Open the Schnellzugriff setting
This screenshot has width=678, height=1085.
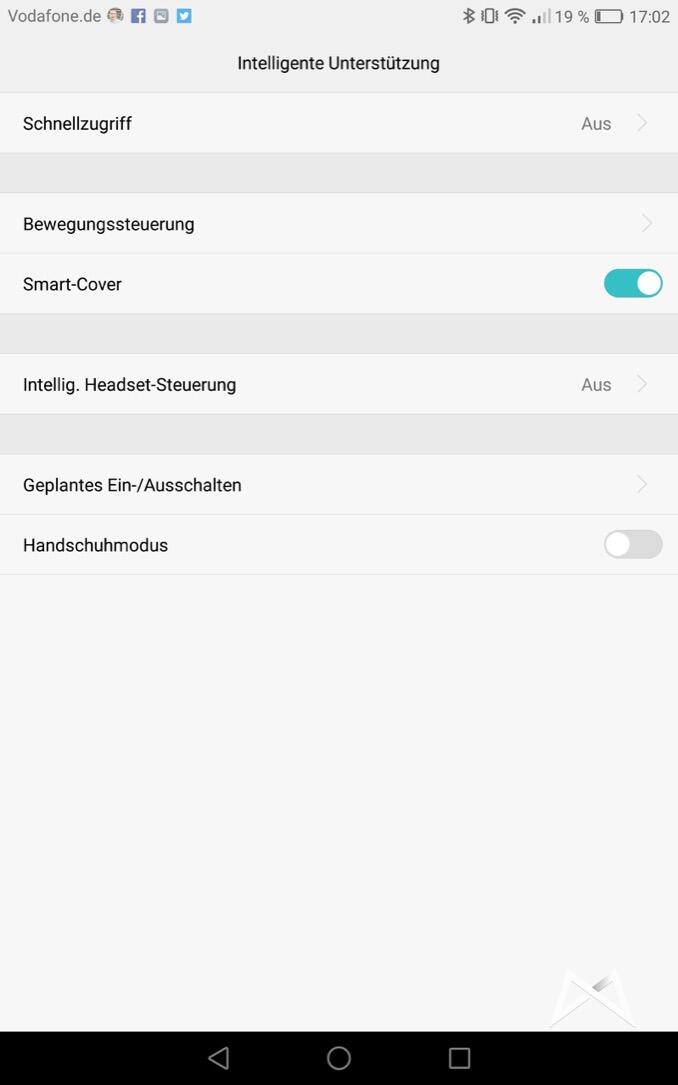coord(338,123)
